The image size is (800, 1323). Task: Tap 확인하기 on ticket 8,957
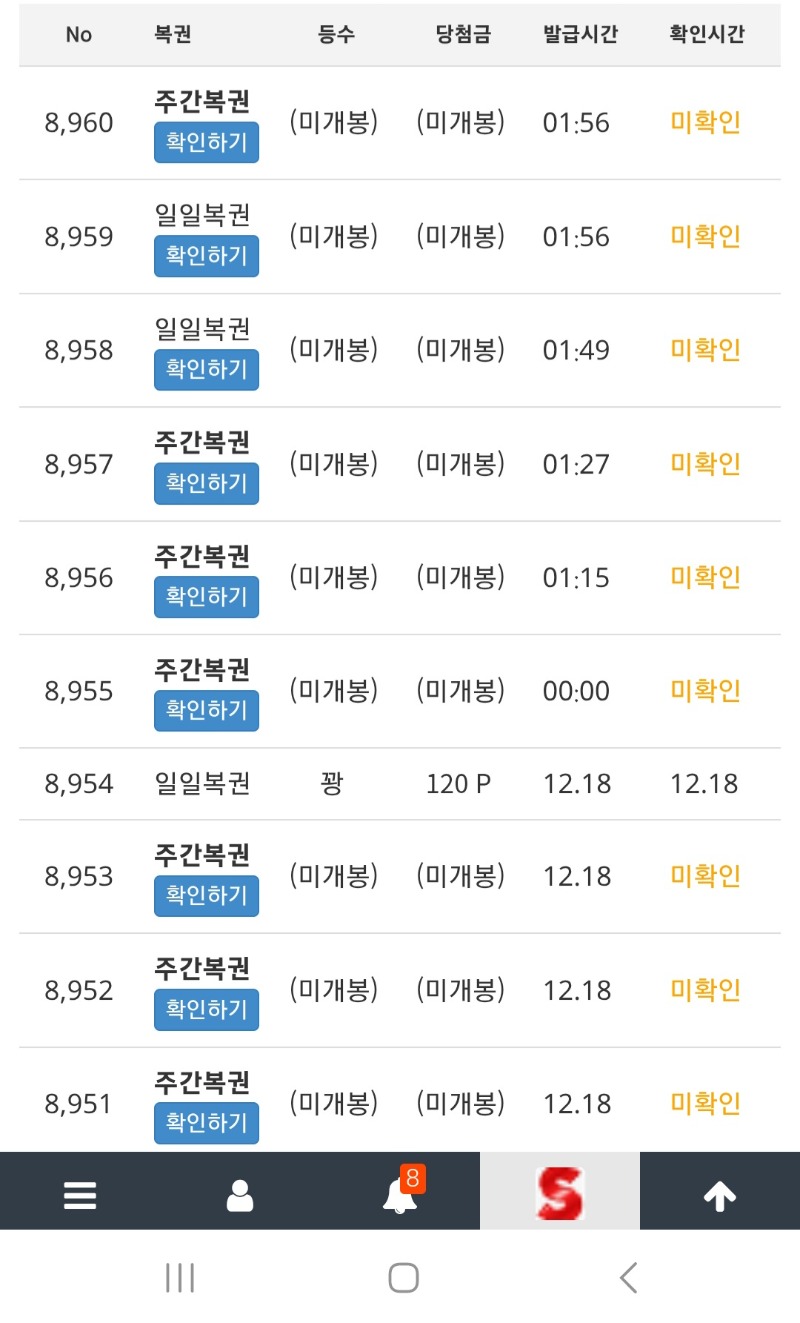pos(206,484)
